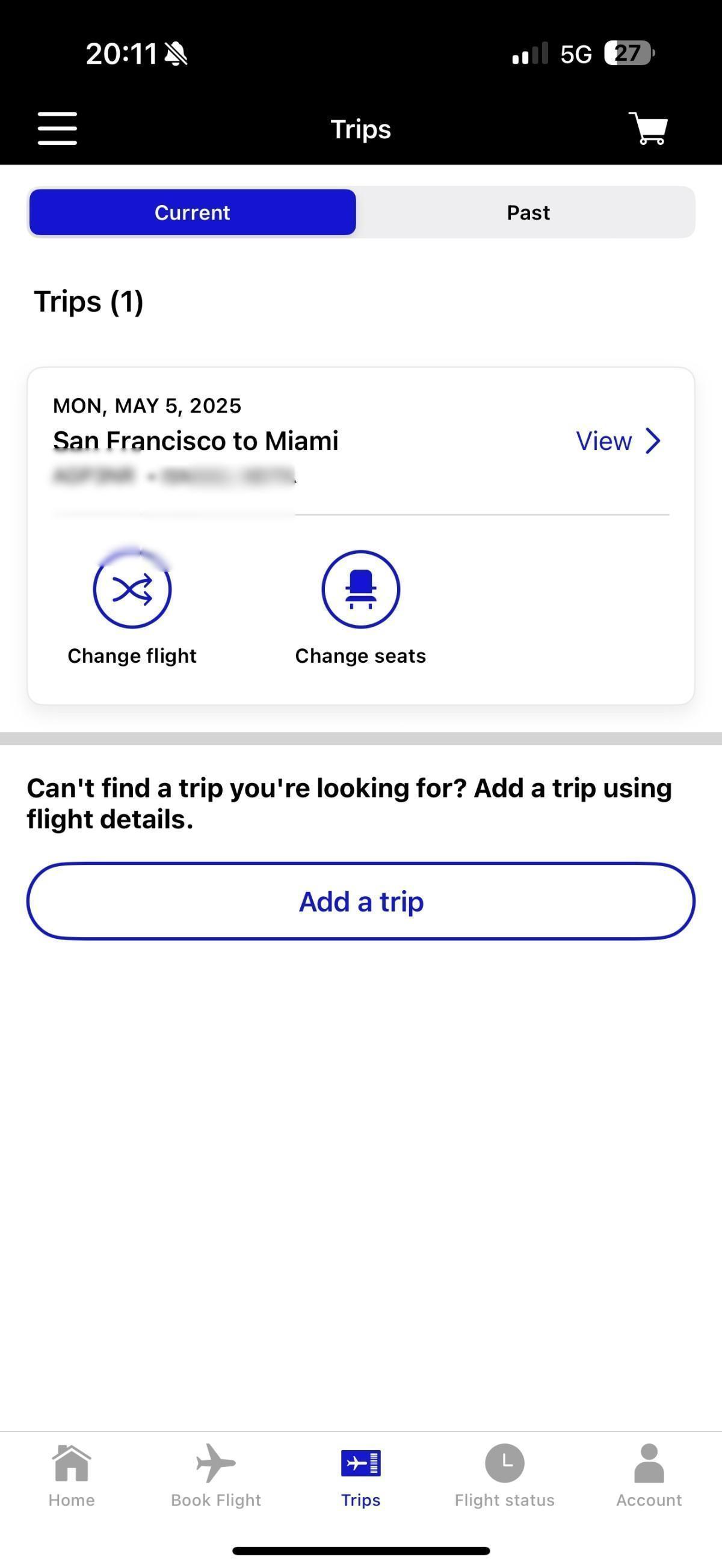This screenshot has width=722, height=1568.
Task: Check the Flight status tab
Action: [x=505, y=1475]
